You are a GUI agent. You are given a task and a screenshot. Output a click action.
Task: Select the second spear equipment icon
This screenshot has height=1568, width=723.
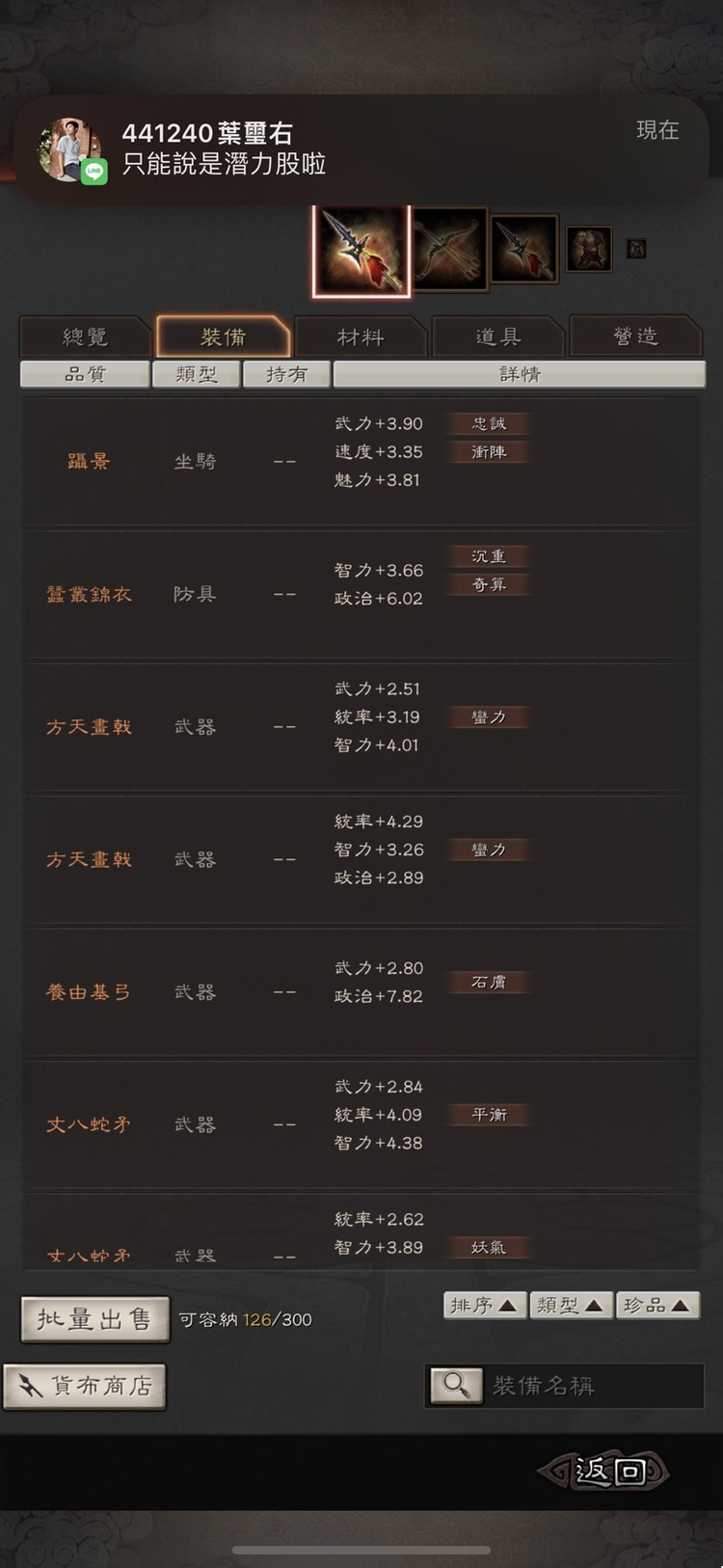tap(523, 249)
